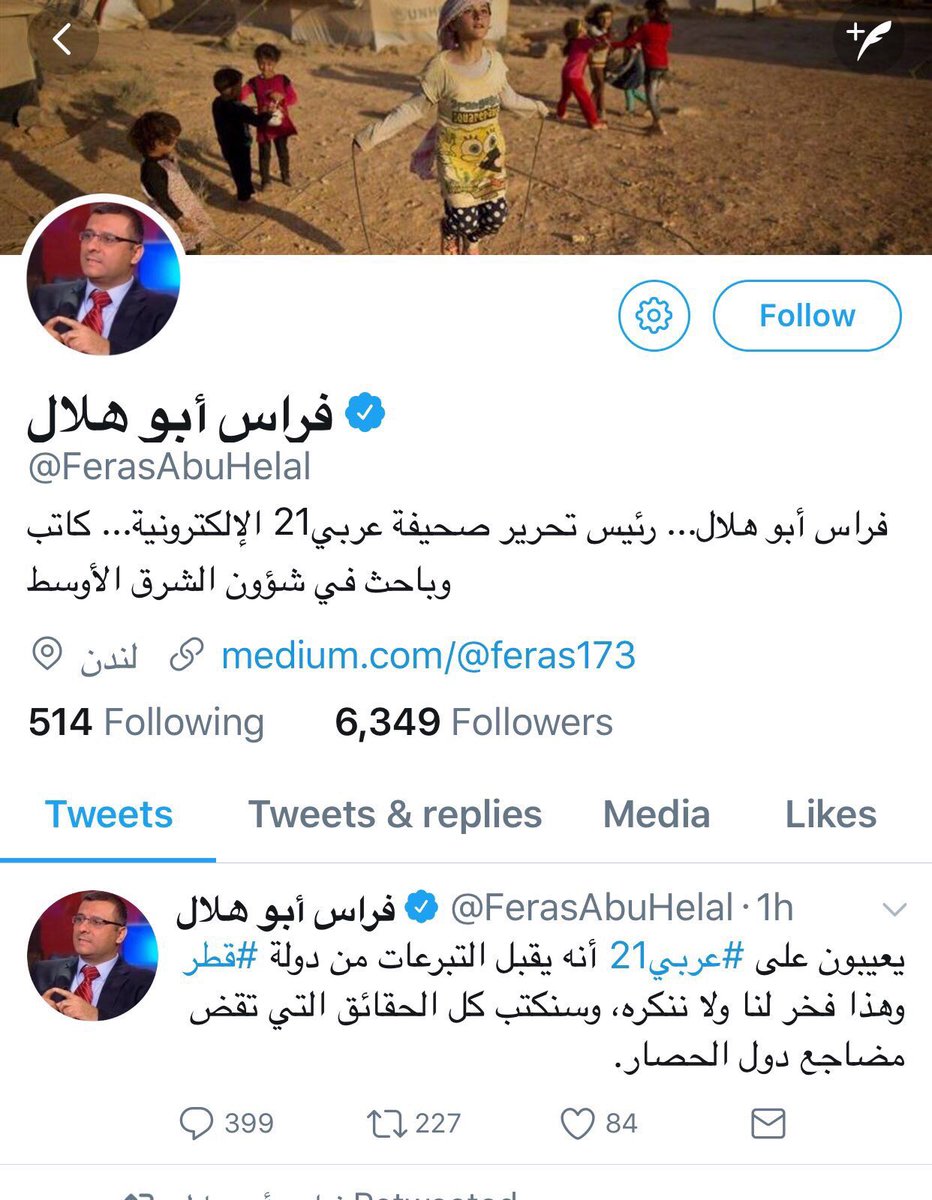Expand the tweet options chevron
Image resolution: width=932 pixels, height=1200 pixels.
click(894, 910)
